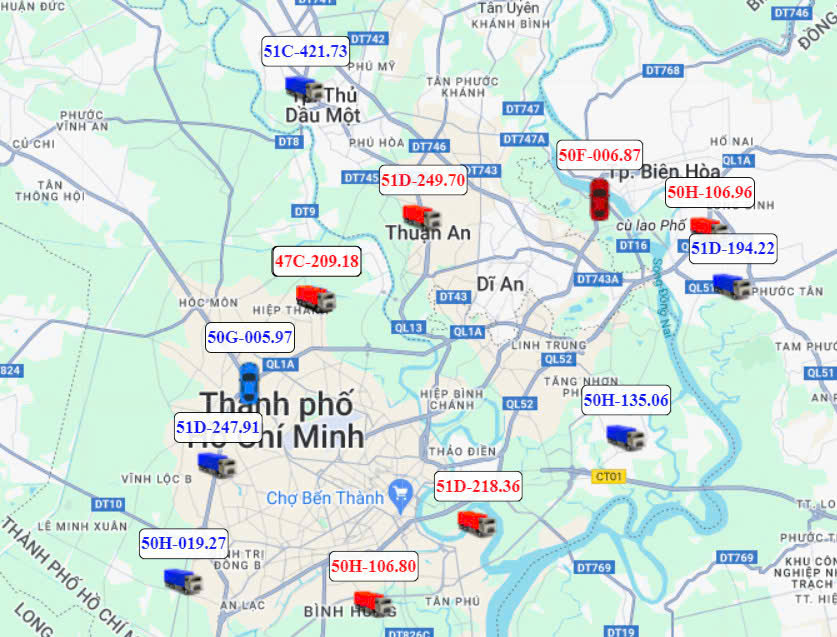Open the vehicle marker 50H-135.06
Viewport: 837px width, 637px height.
click(x=625, y=436)
